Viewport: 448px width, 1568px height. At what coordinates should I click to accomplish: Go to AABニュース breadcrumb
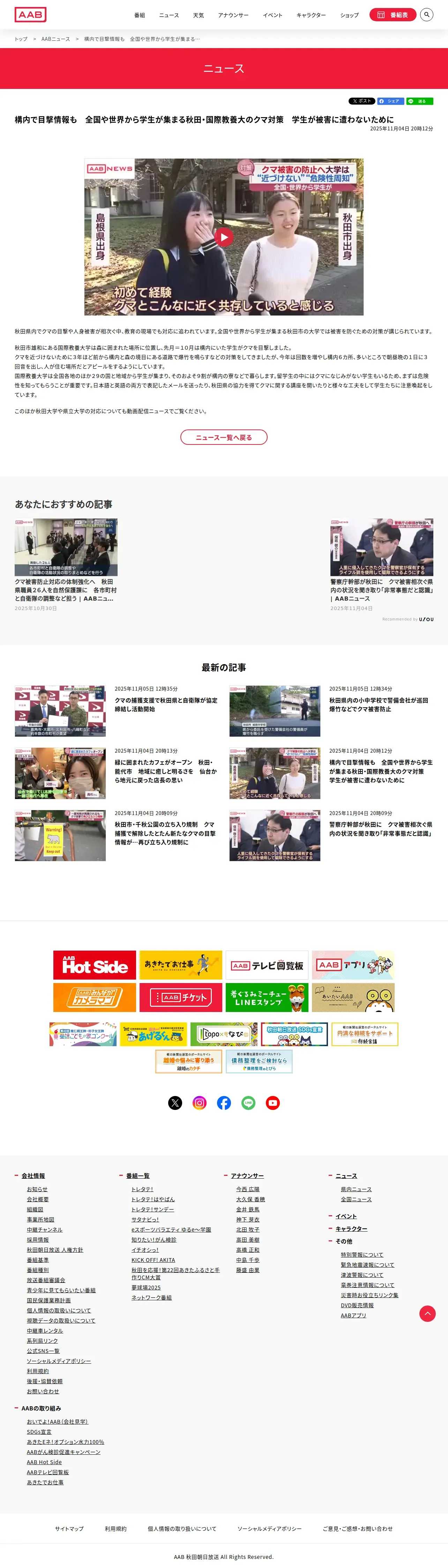[55, 39]
